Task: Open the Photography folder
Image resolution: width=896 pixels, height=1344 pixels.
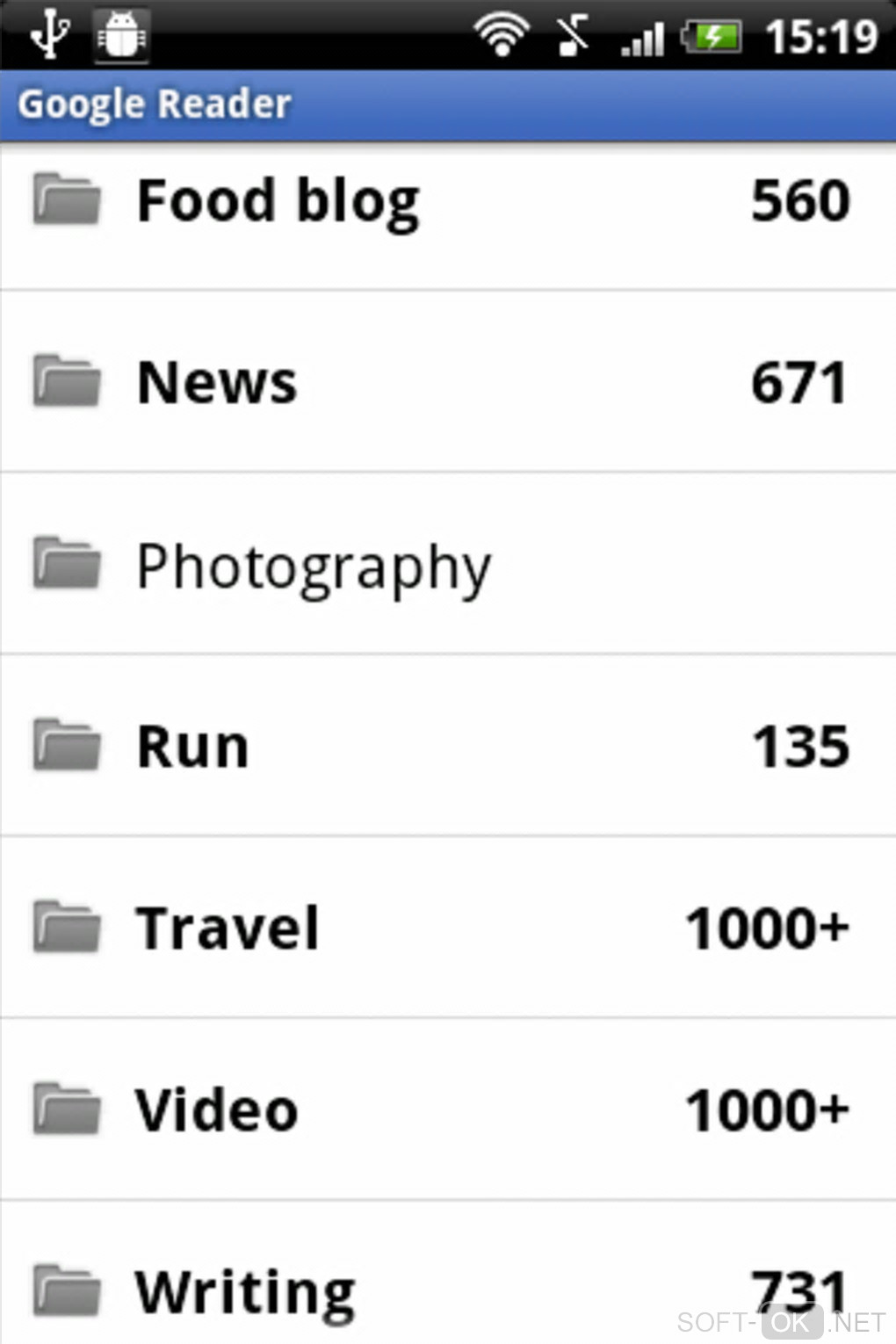Action: pos(313,566)
